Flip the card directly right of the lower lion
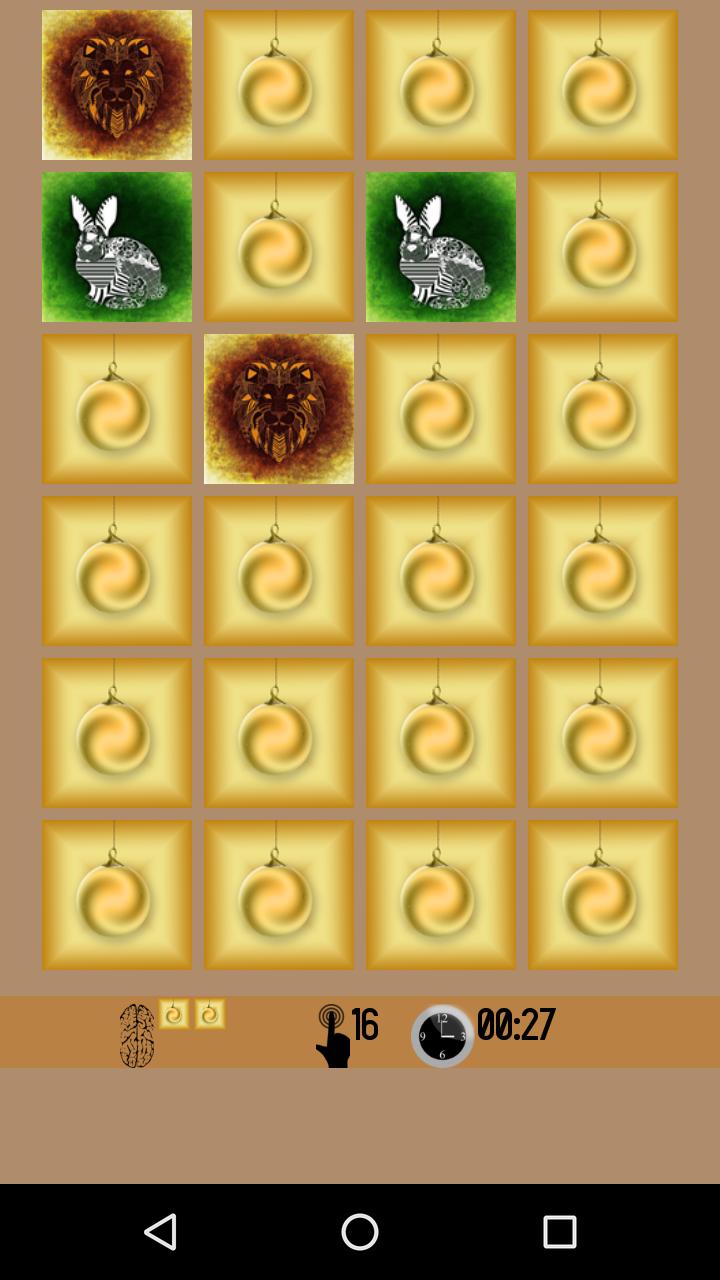 [x=441, y=409]
